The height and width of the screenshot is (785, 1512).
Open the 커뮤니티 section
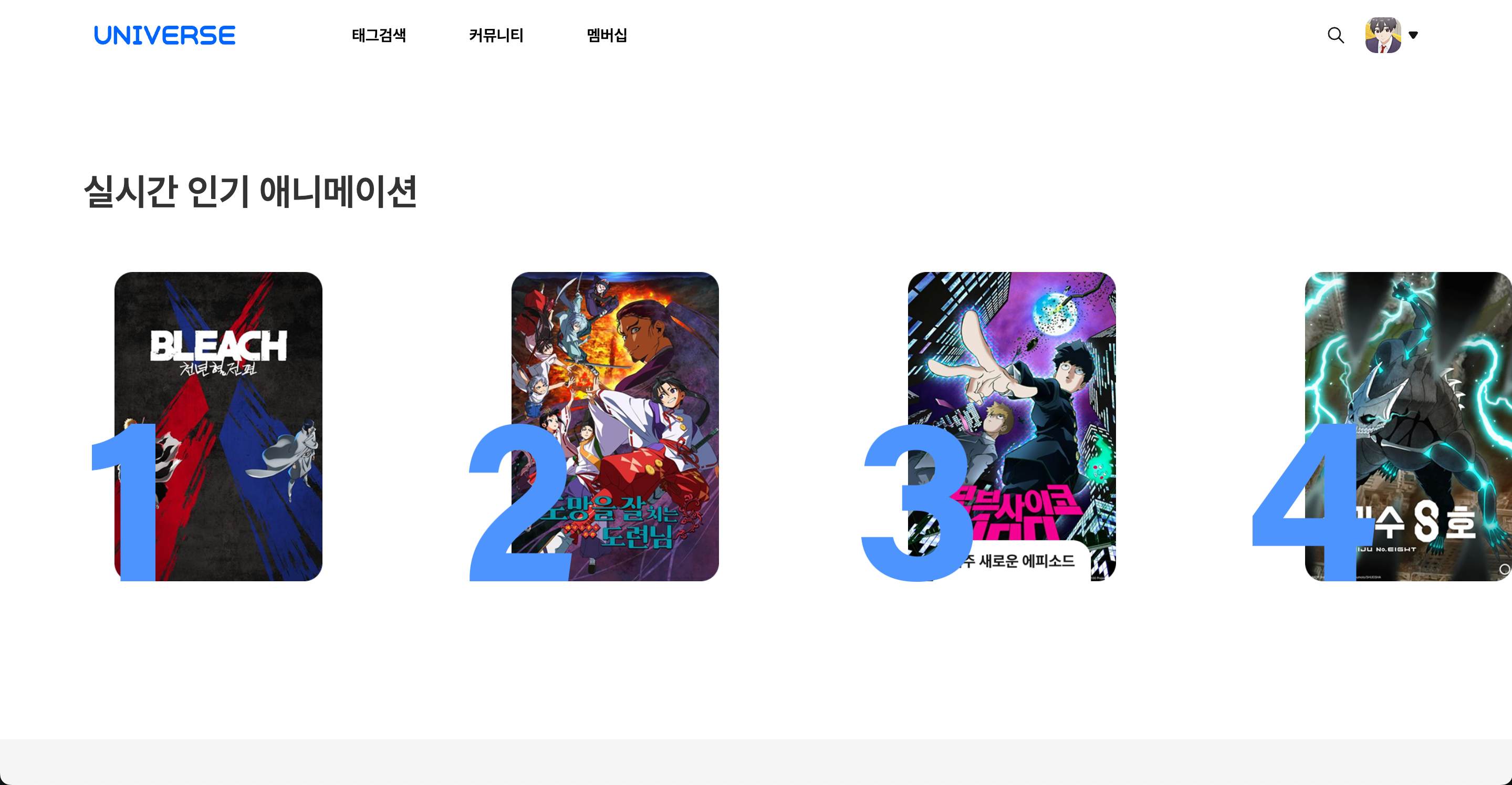coord(496,35)
